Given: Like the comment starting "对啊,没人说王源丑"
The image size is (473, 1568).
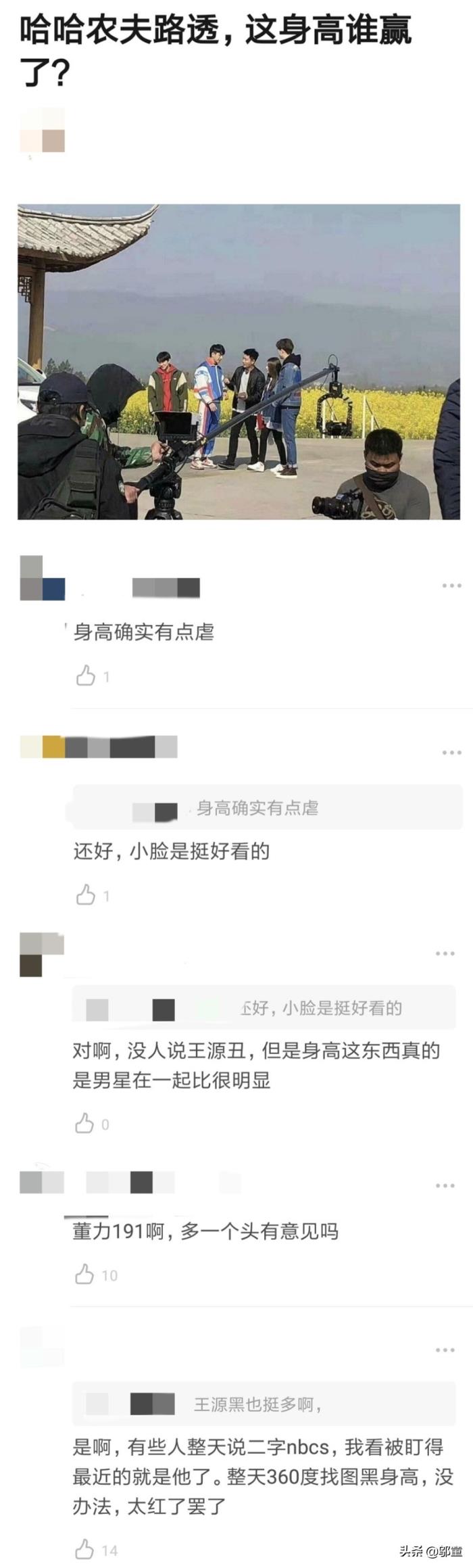Looking at the screenshot, I should [84, 1123].
